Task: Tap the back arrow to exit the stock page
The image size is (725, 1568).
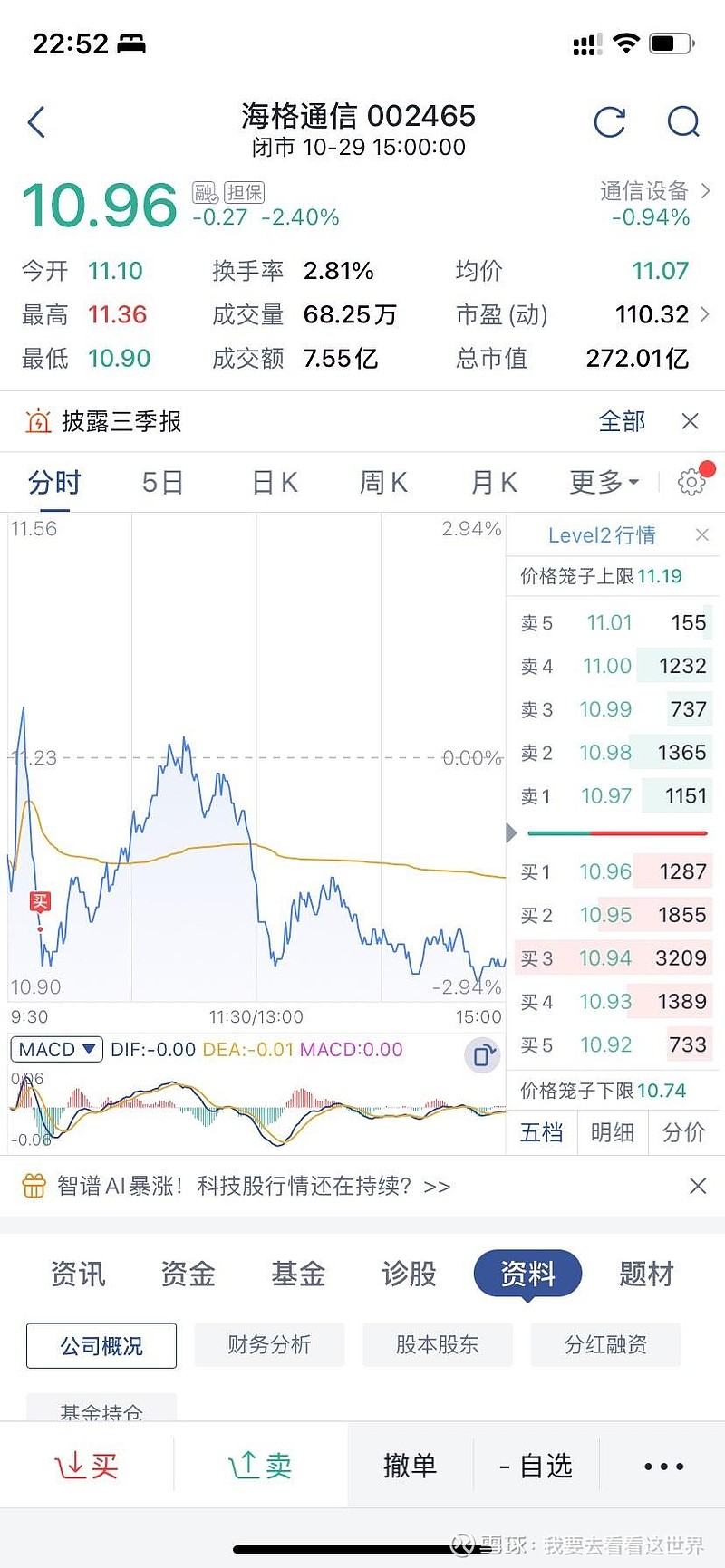Action: tap(36, 120)
